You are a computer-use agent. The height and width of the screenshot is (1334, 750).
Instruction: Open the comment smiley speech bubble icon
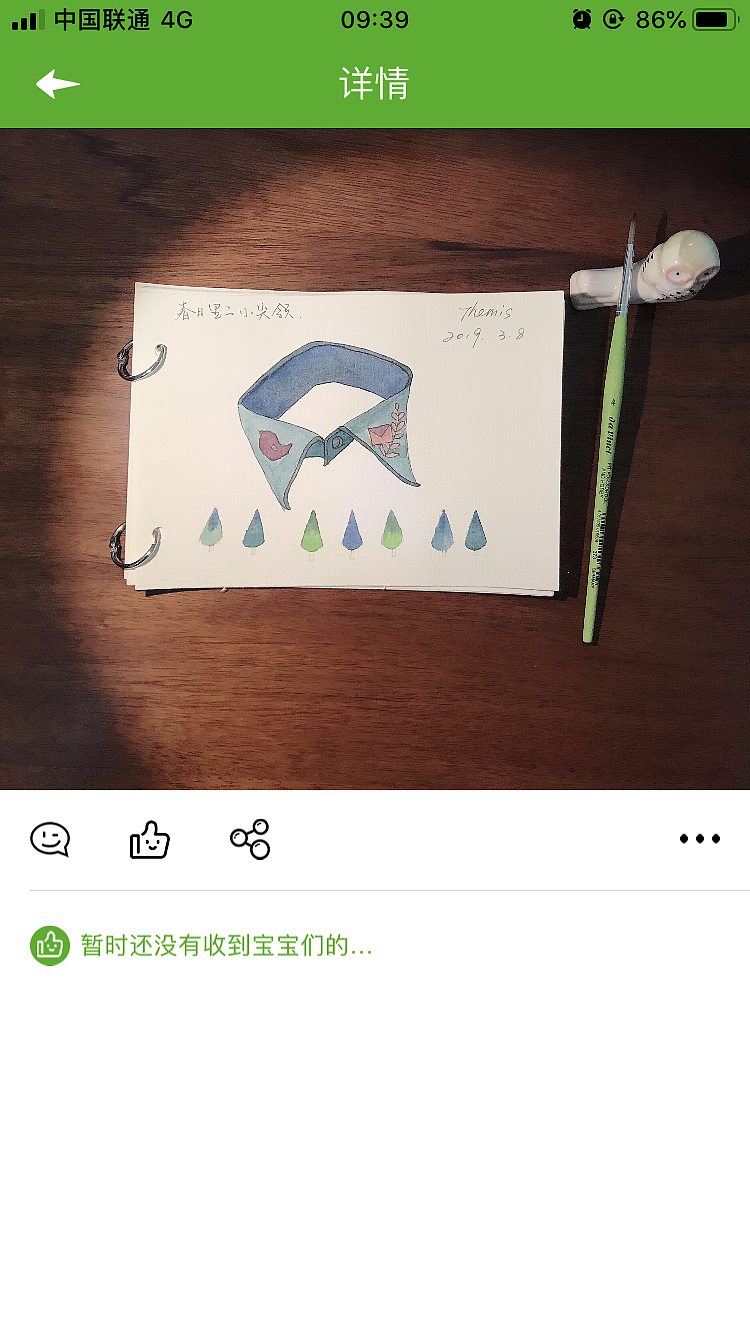pyautogui.click(x=50, y=840)
